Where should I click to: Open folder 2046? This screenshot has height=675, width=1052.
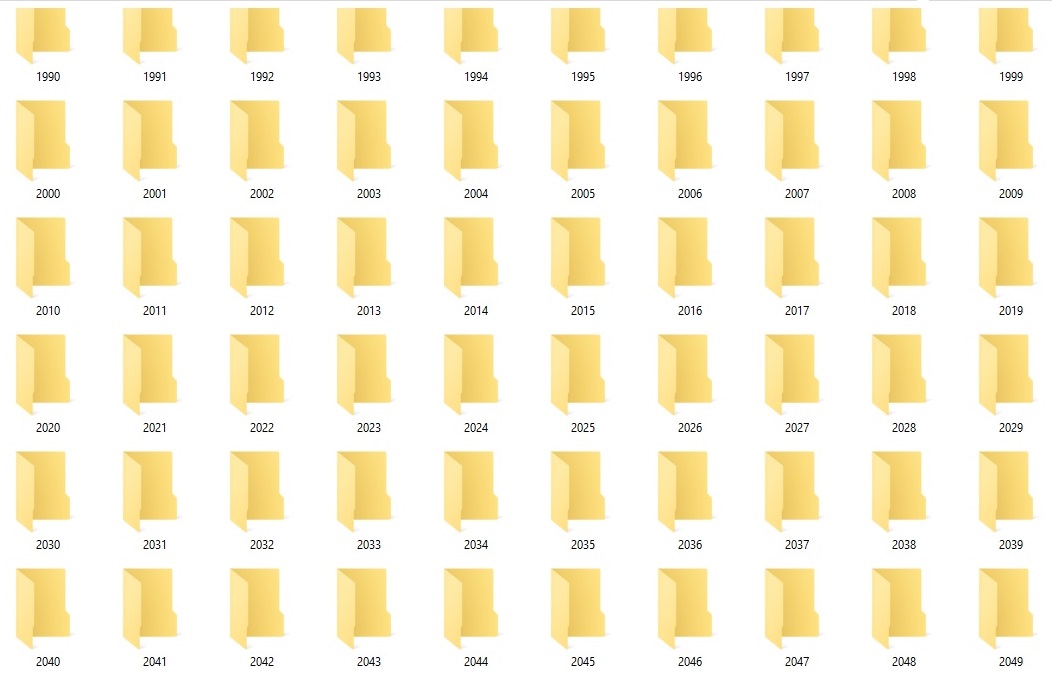pos(686,608)
